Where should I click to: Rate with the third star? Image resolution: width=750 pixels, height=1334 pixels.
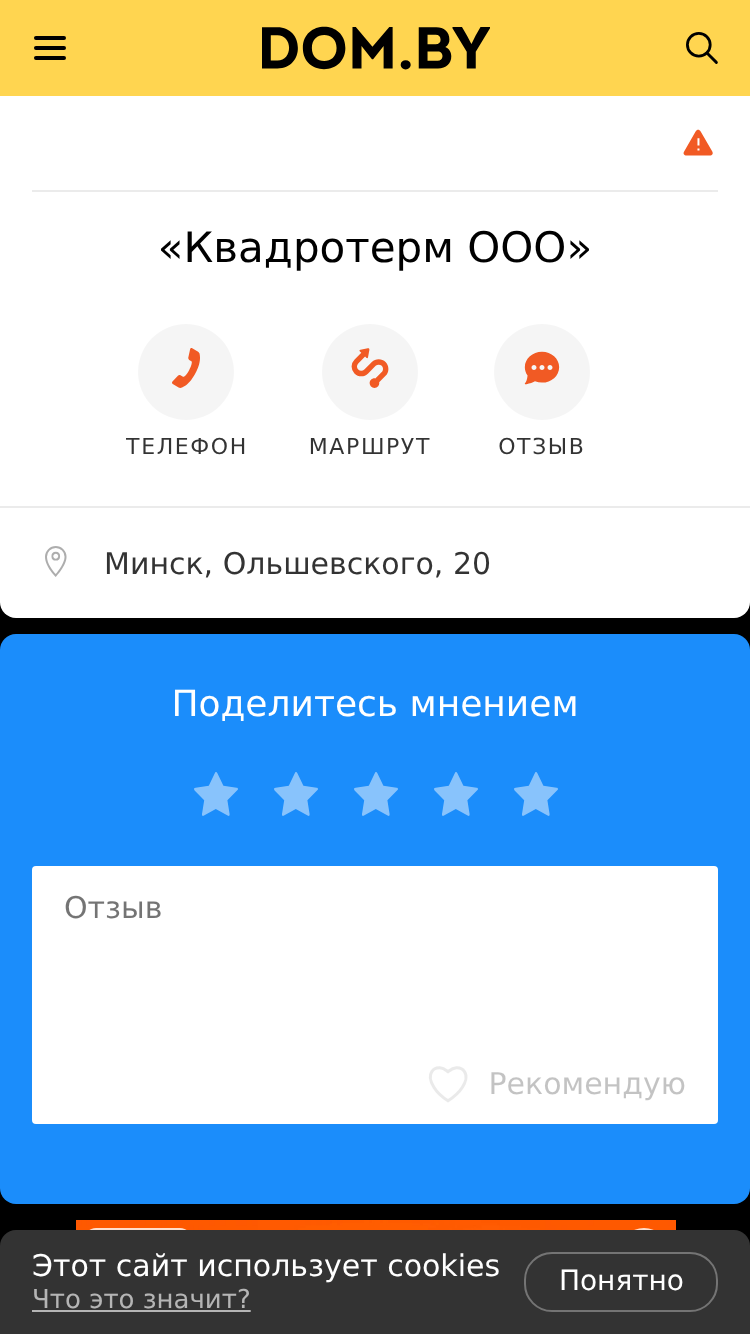(x=376, y=795)
